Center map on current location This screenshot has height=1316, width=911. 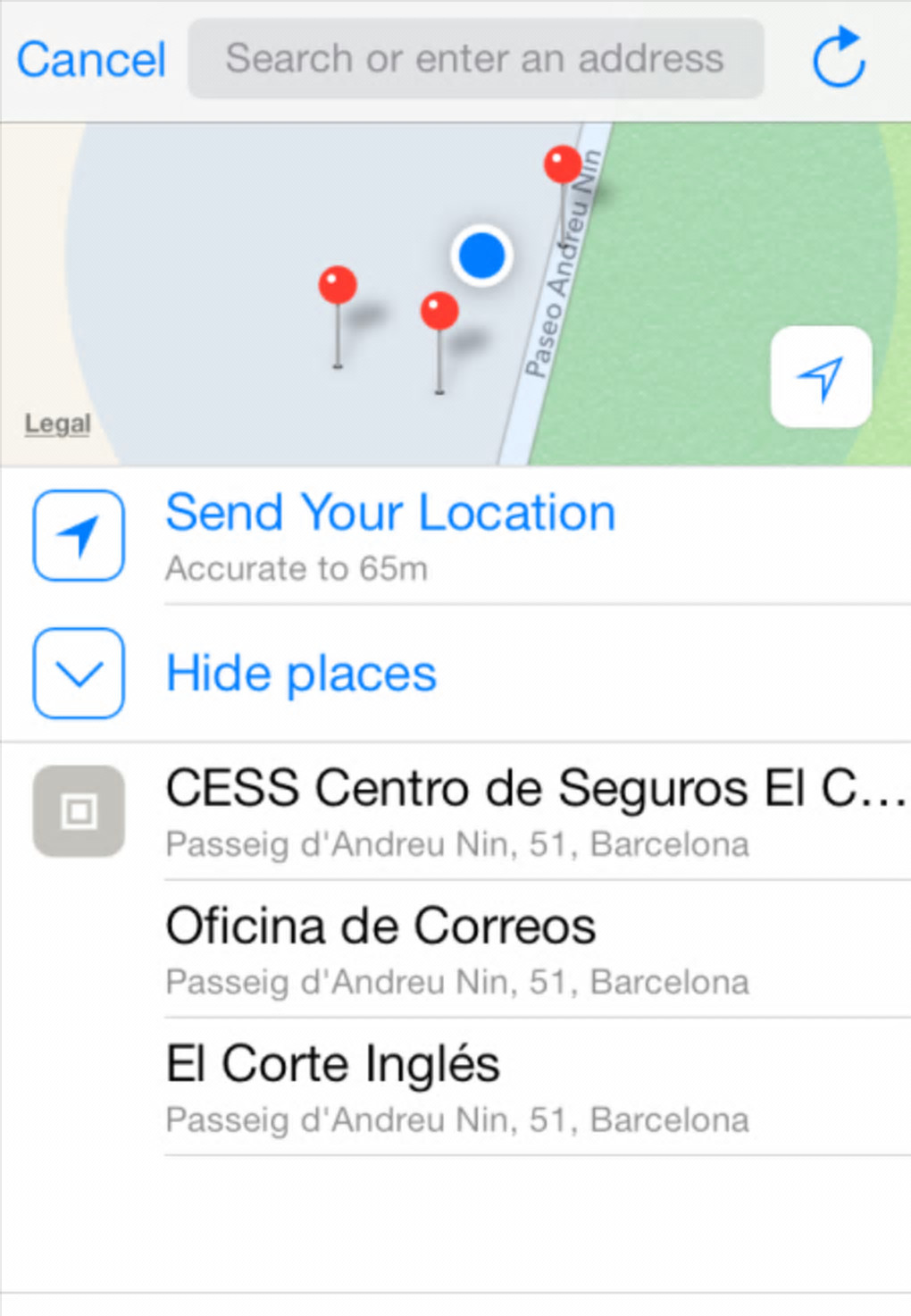821,376
